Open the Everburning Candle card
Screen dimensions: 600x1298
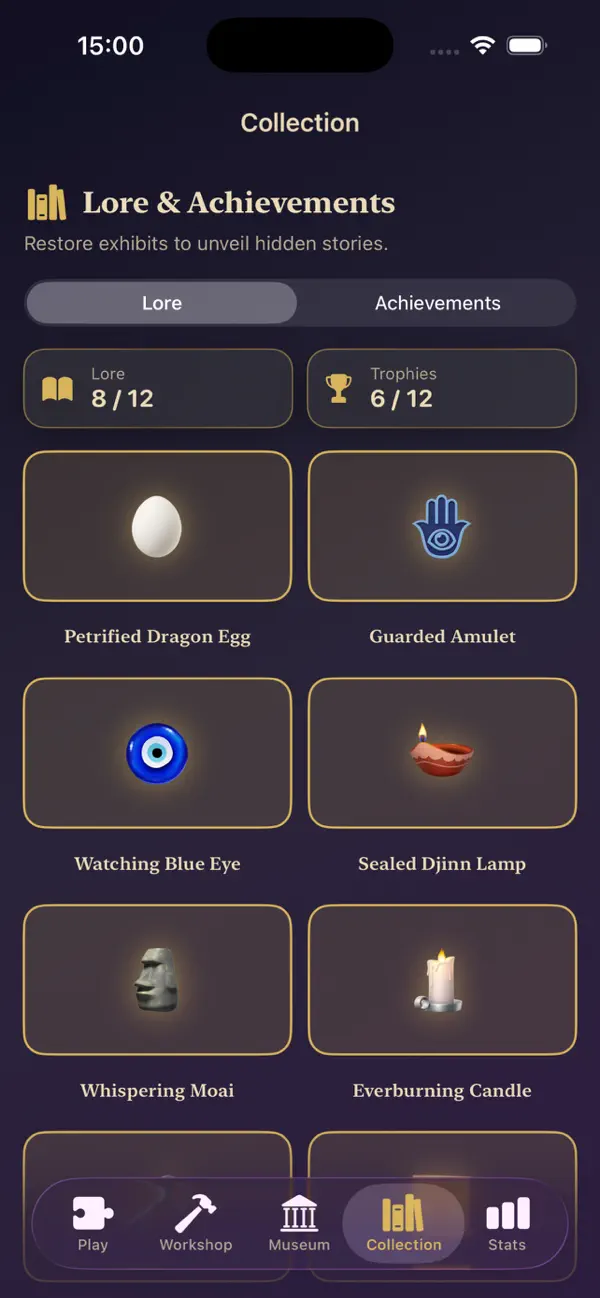pos(442,980)
